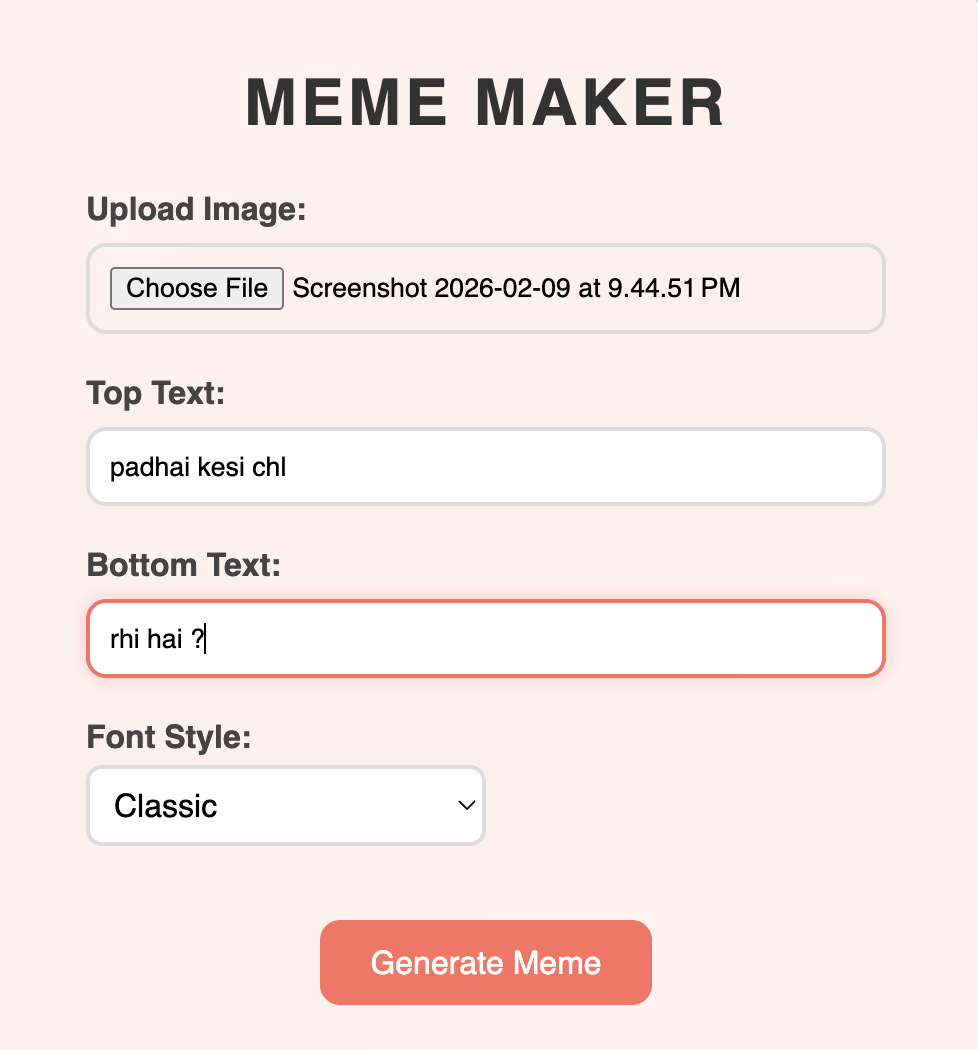Expand the Font Style dropdown
Screen dimensions: 978x1050
pyautogui.click(x=286, y=805)
